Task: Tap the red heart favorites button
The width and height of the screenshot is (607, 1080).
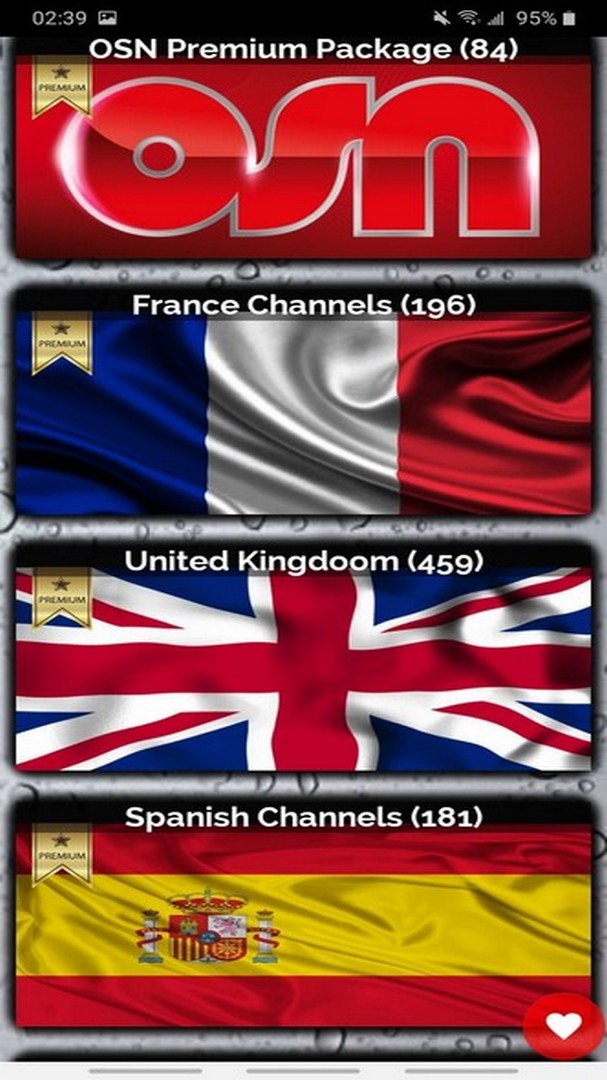Action: pyautogui.click(x=564, y=1027)
